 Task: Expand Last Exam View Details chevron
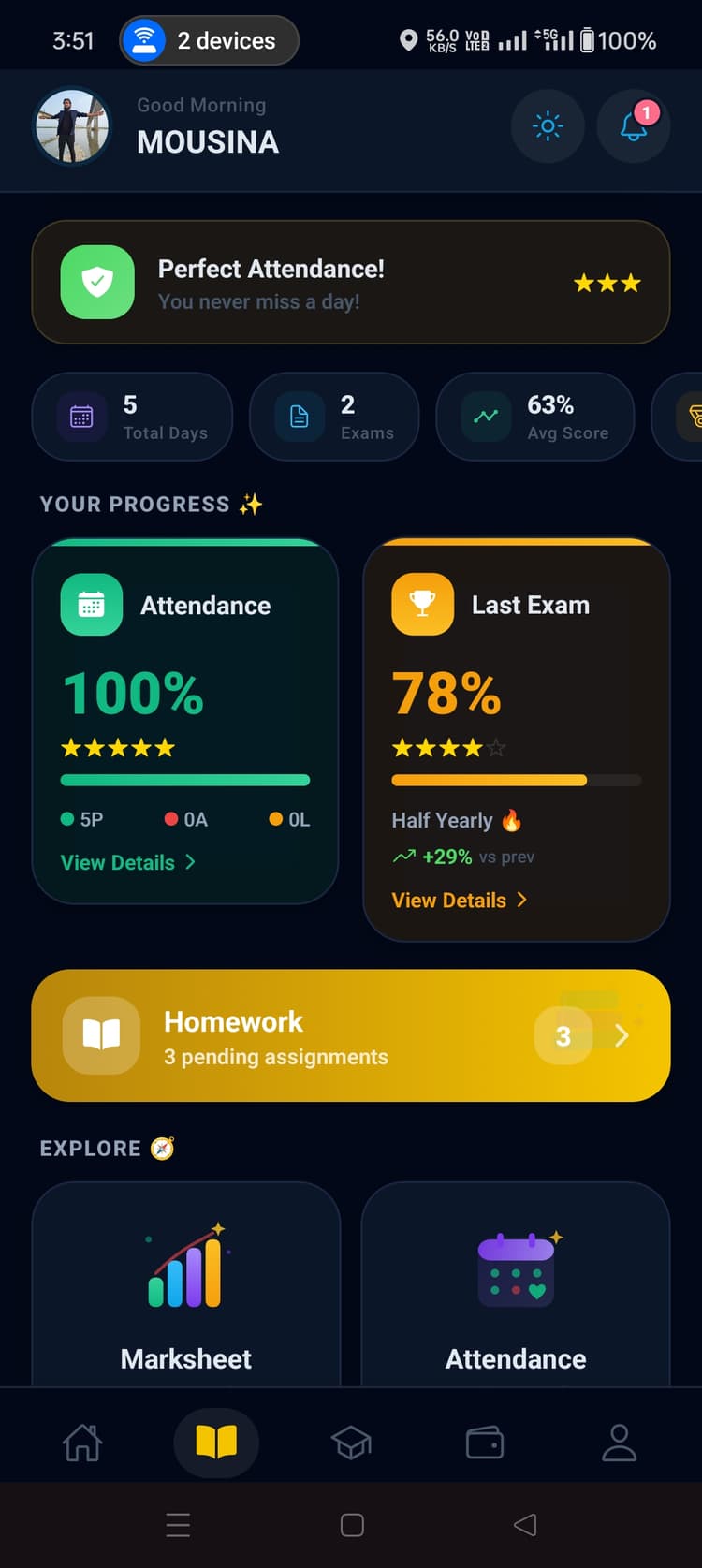click(520, 900)
